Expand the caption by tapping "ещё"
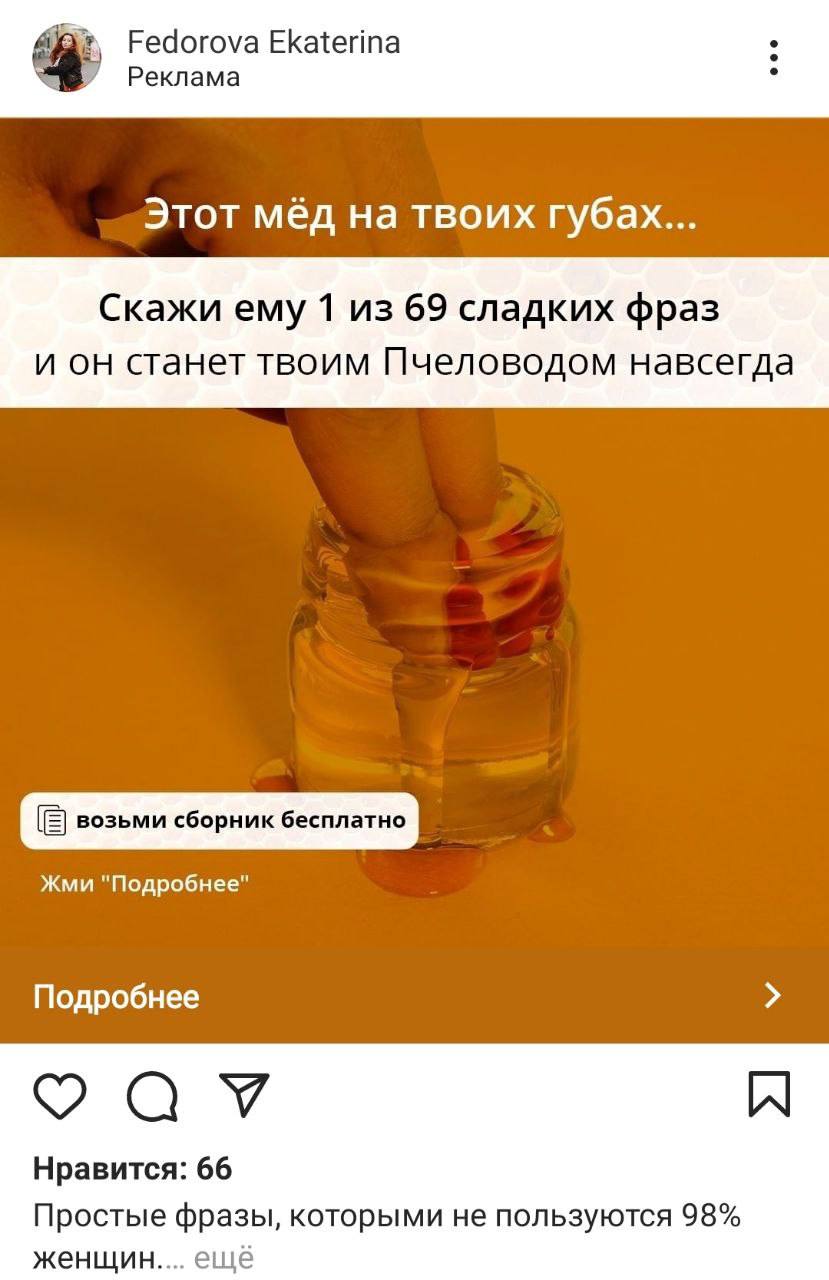829x1280 pixels. tap(225, 1257)
